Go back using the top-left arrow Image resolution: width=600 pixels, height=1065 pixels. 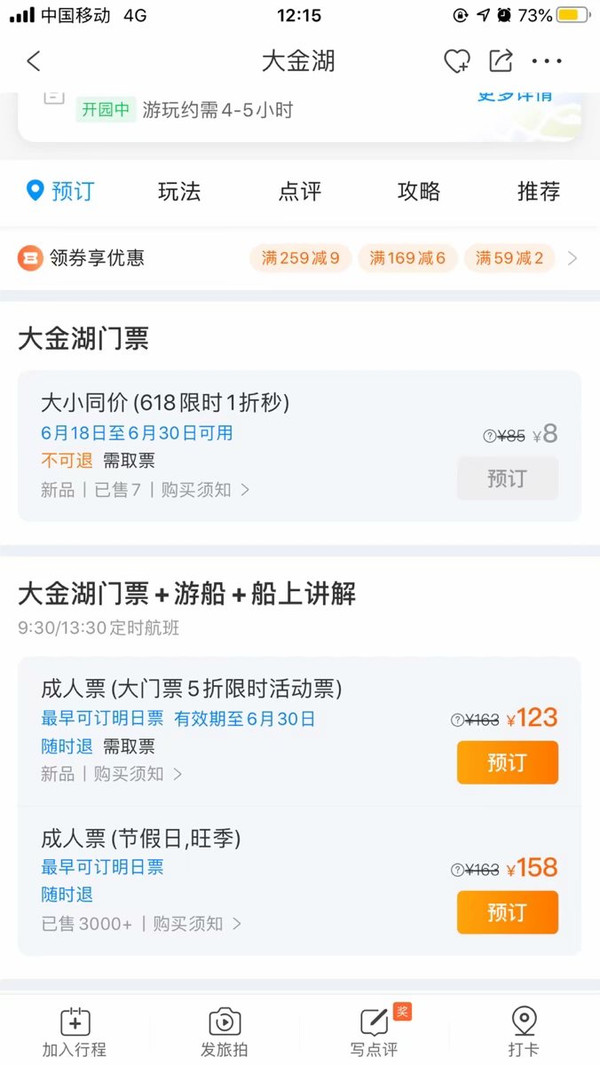pos(33,61)
